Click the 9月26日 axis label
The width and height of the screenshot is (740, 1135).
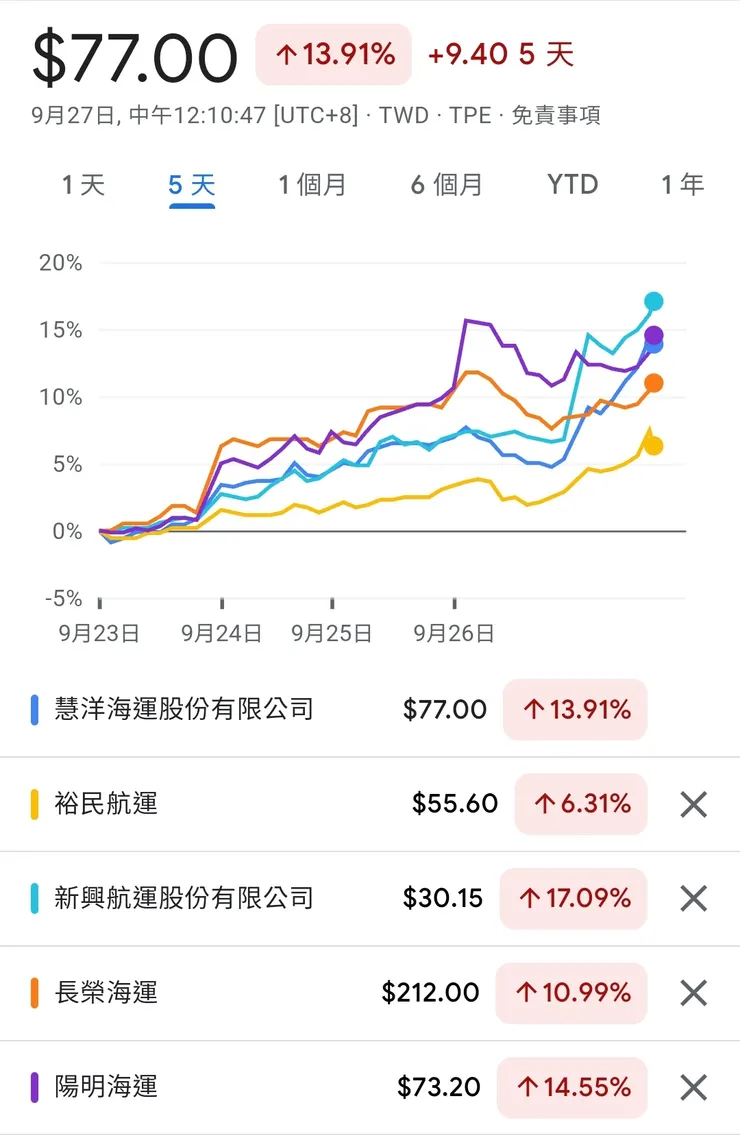coord(452,632)
